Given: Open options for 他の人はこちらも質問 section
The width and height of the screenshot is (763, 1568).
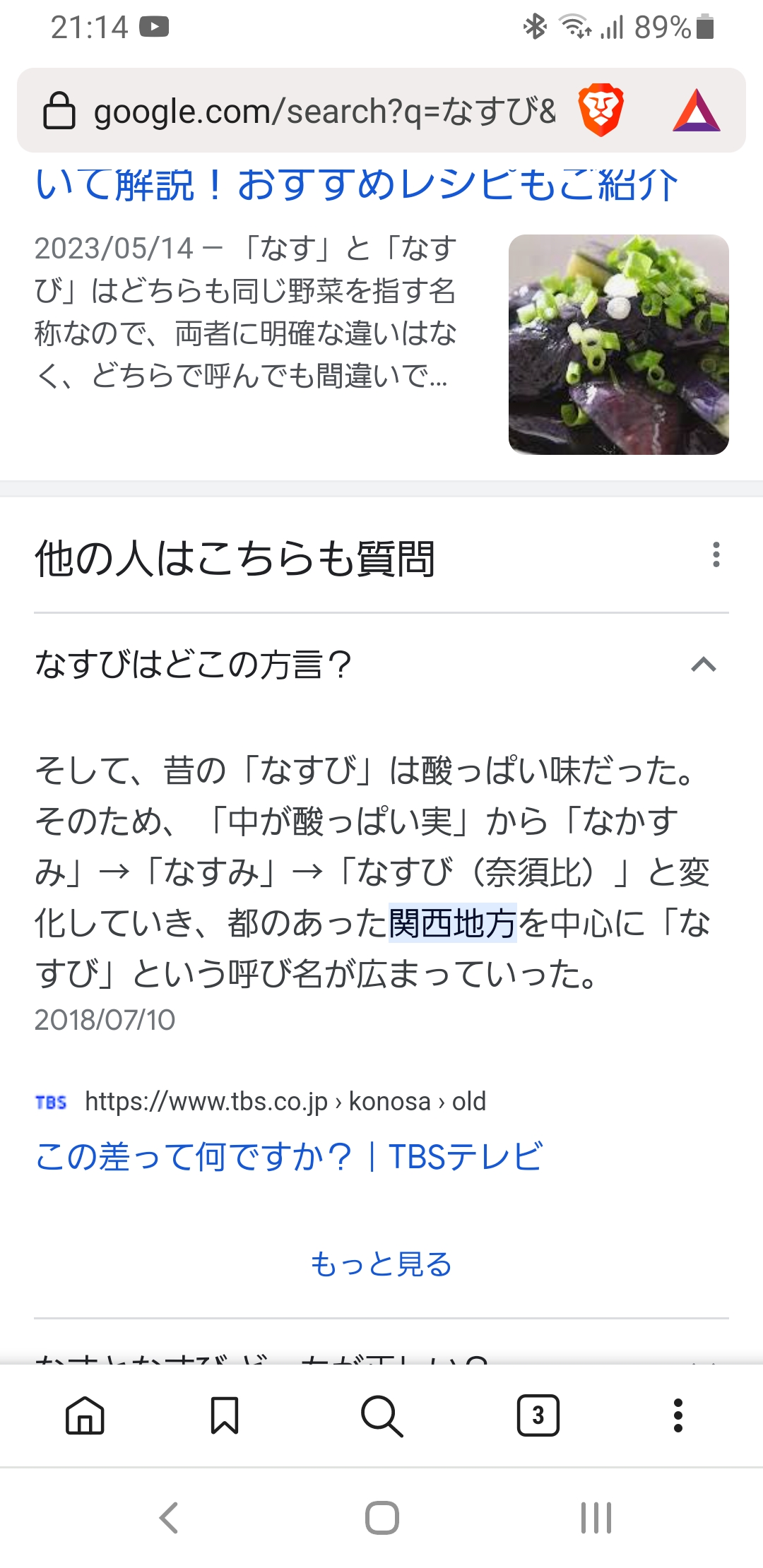Looking at the screenshot, I should [716, 555].
